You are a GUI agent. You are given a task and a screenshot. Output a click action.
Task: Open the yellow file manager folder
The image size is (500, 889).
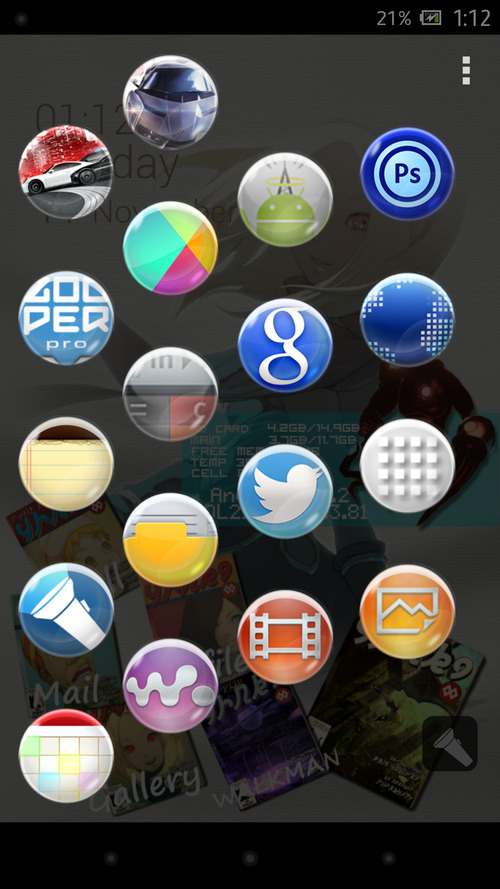coord(171,540)
